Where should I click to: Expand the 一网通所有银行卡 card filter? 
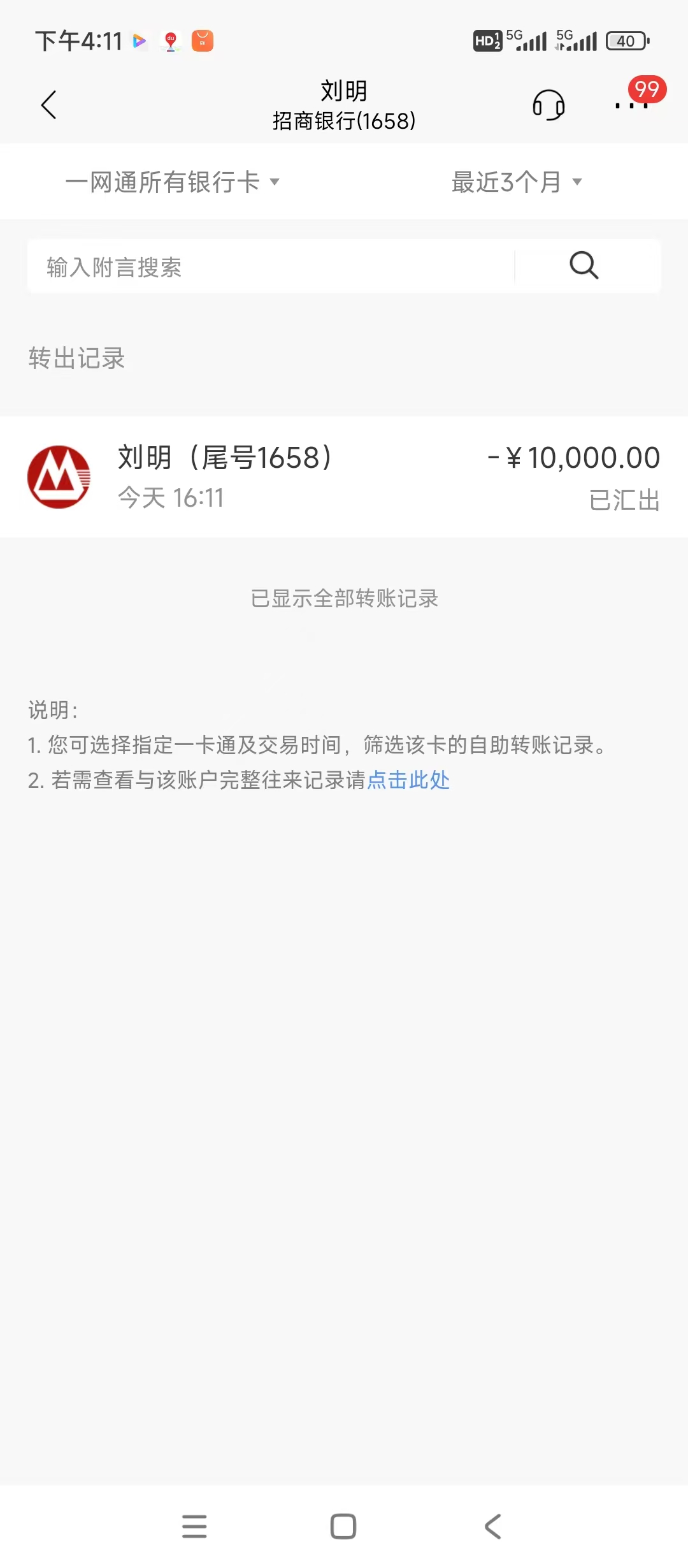[x=172, y=182]
